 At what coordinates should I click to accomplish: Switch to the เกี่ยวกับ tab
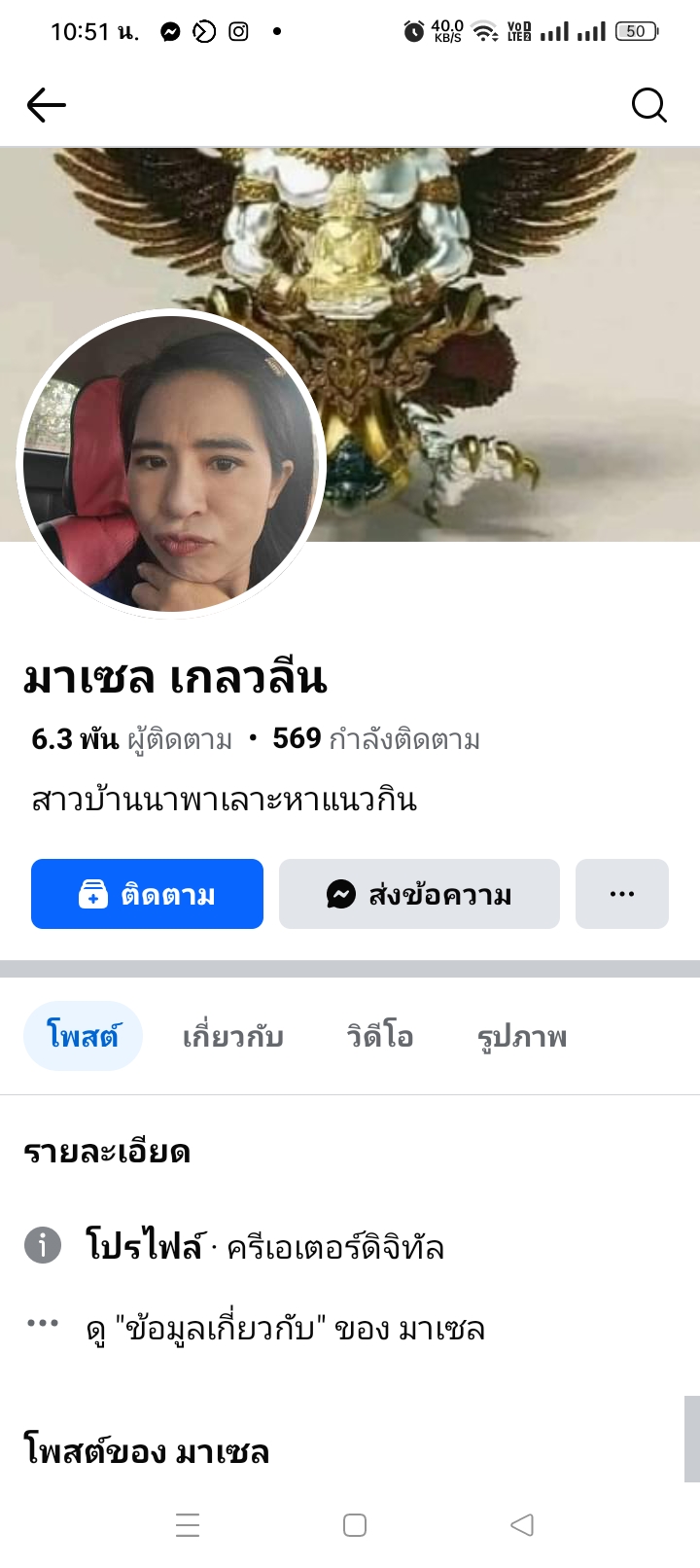233,1036
